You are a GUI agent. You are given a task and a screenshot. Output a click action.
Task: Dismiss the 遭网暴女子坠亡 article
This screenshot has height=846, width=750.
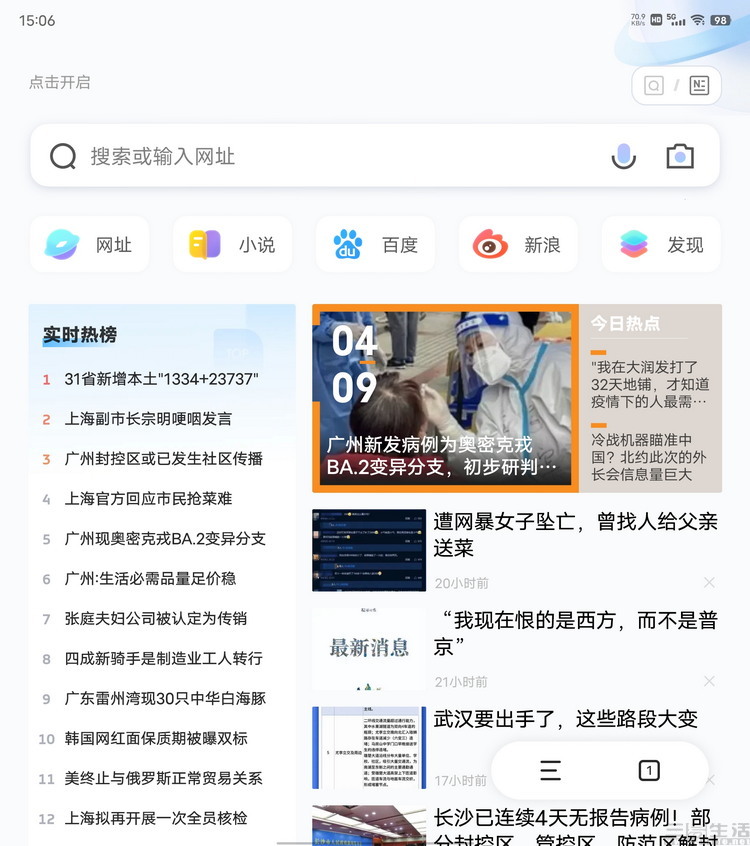709,582
